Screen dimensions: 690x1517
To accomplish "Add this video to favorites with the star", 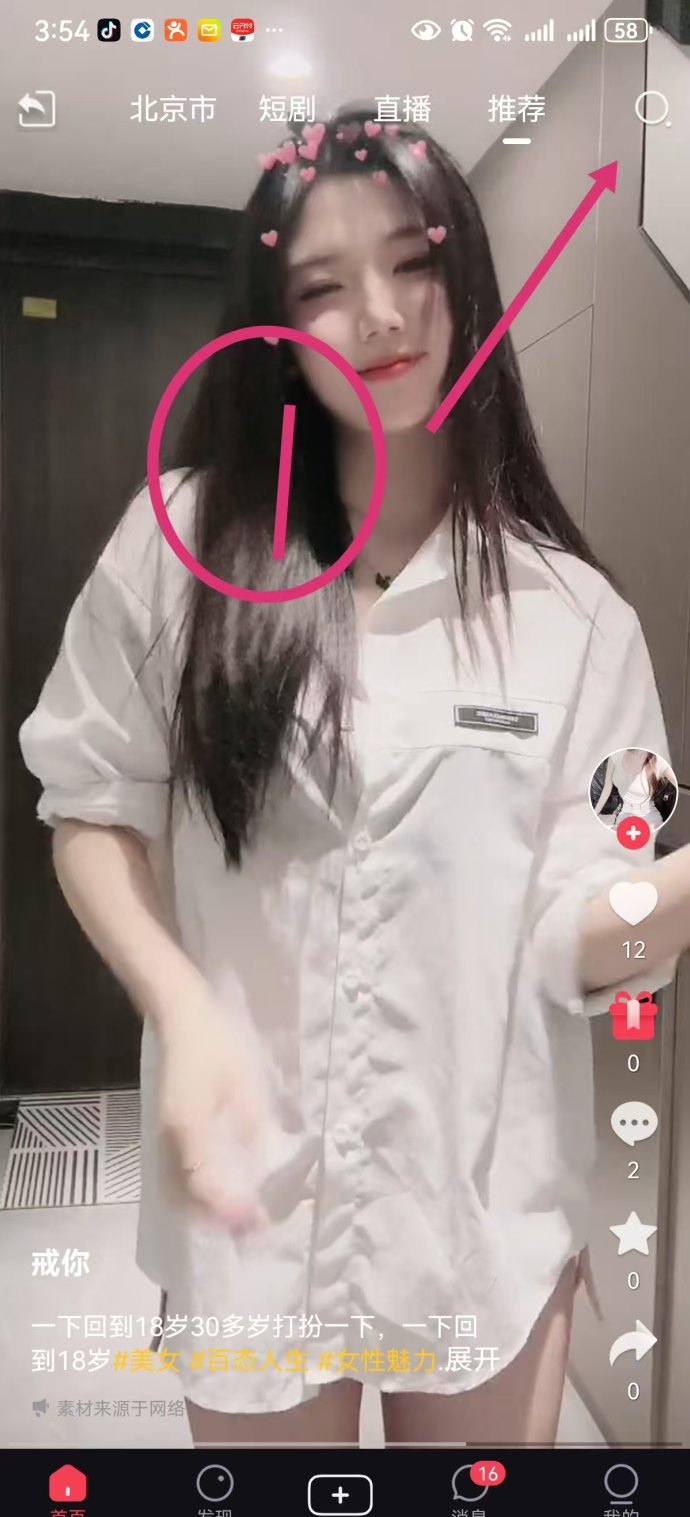I will pyautogui.click(x=633, y=1236).
